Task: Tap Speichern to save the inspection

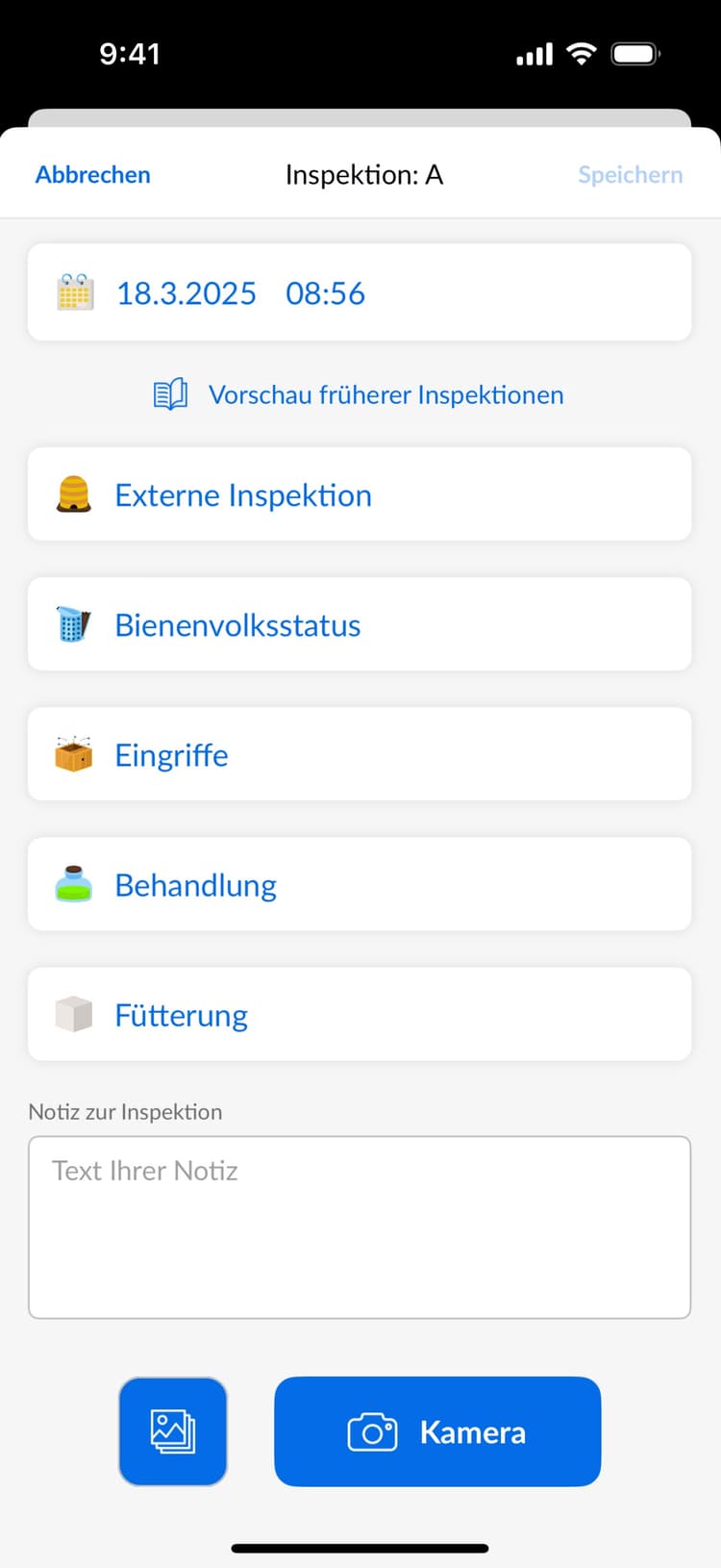Action: pos(630,174)
